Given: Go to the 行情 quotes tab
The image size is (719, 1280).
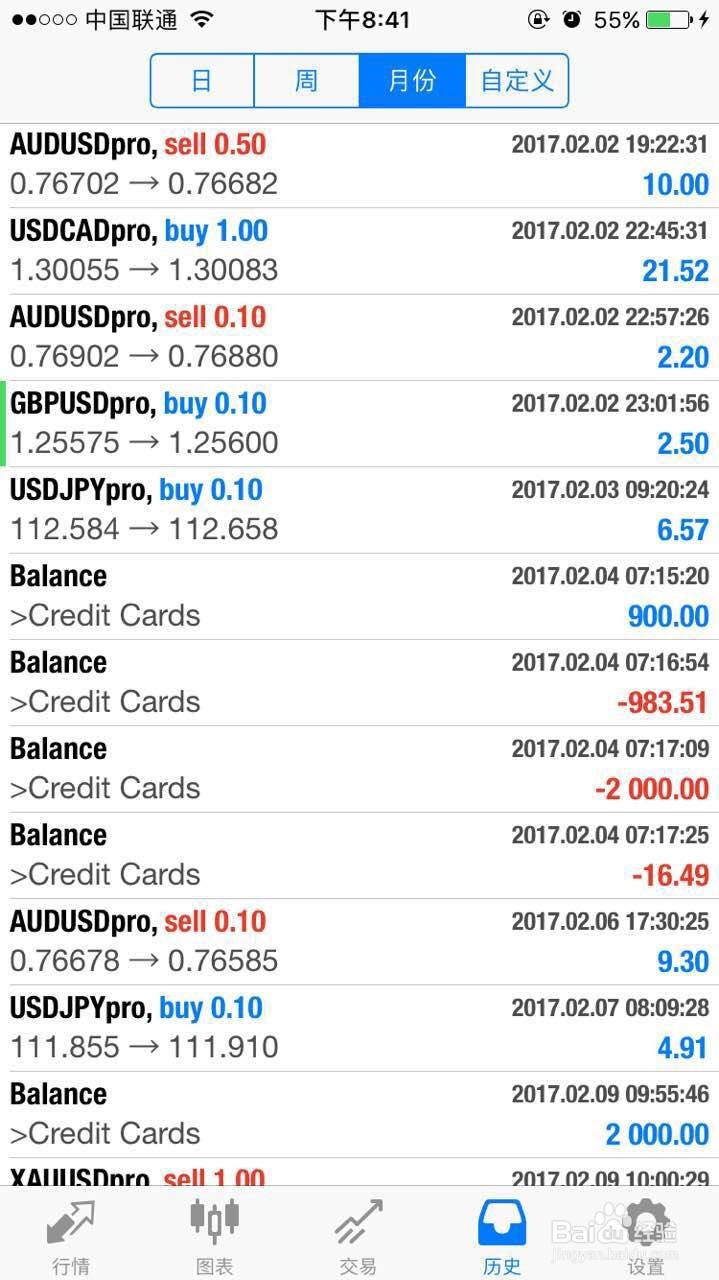Looking at the screenshot, I should (71, 1237).
